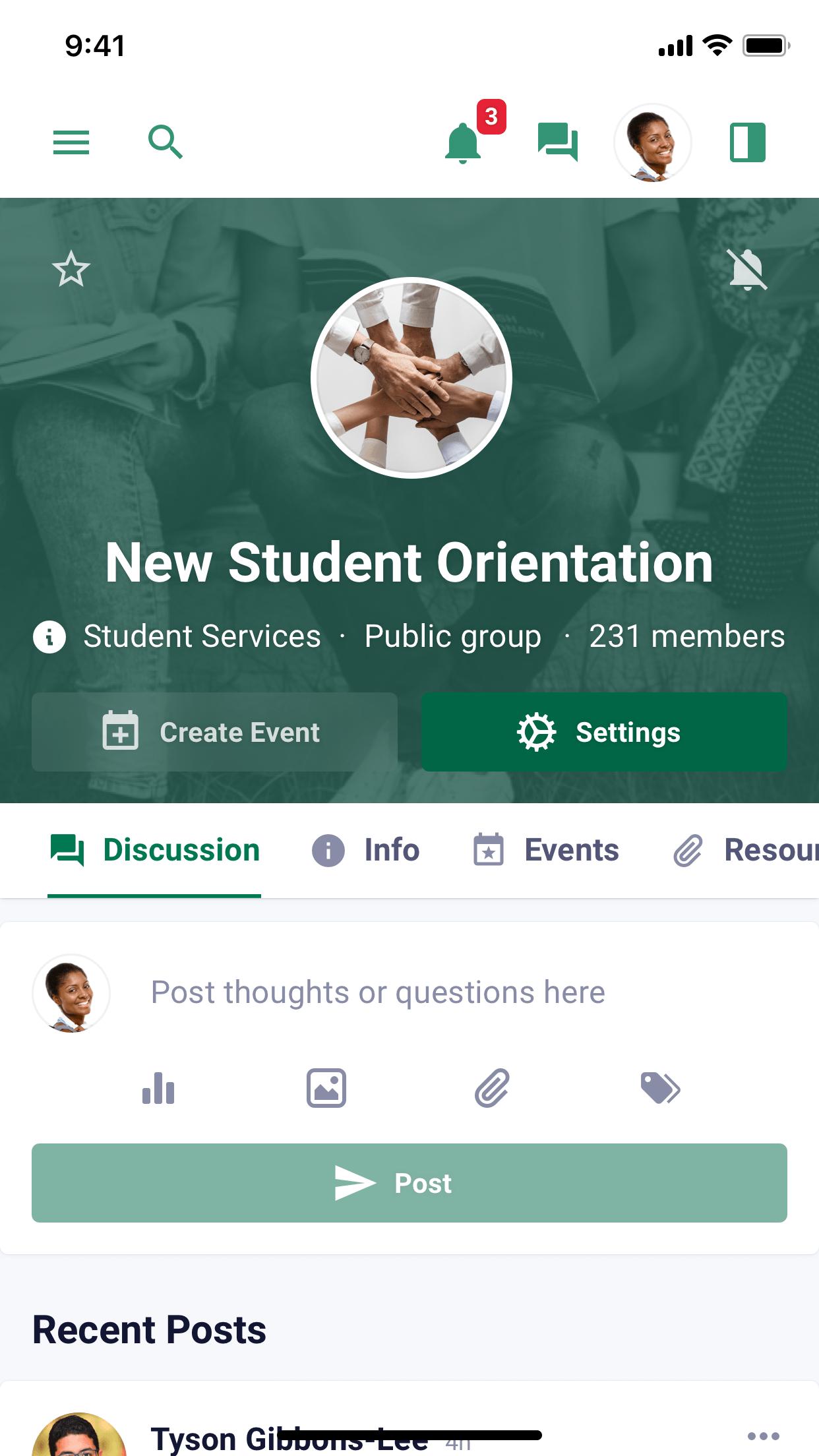
Task: Add tags to the post
Action: (x=660, y=1088)
